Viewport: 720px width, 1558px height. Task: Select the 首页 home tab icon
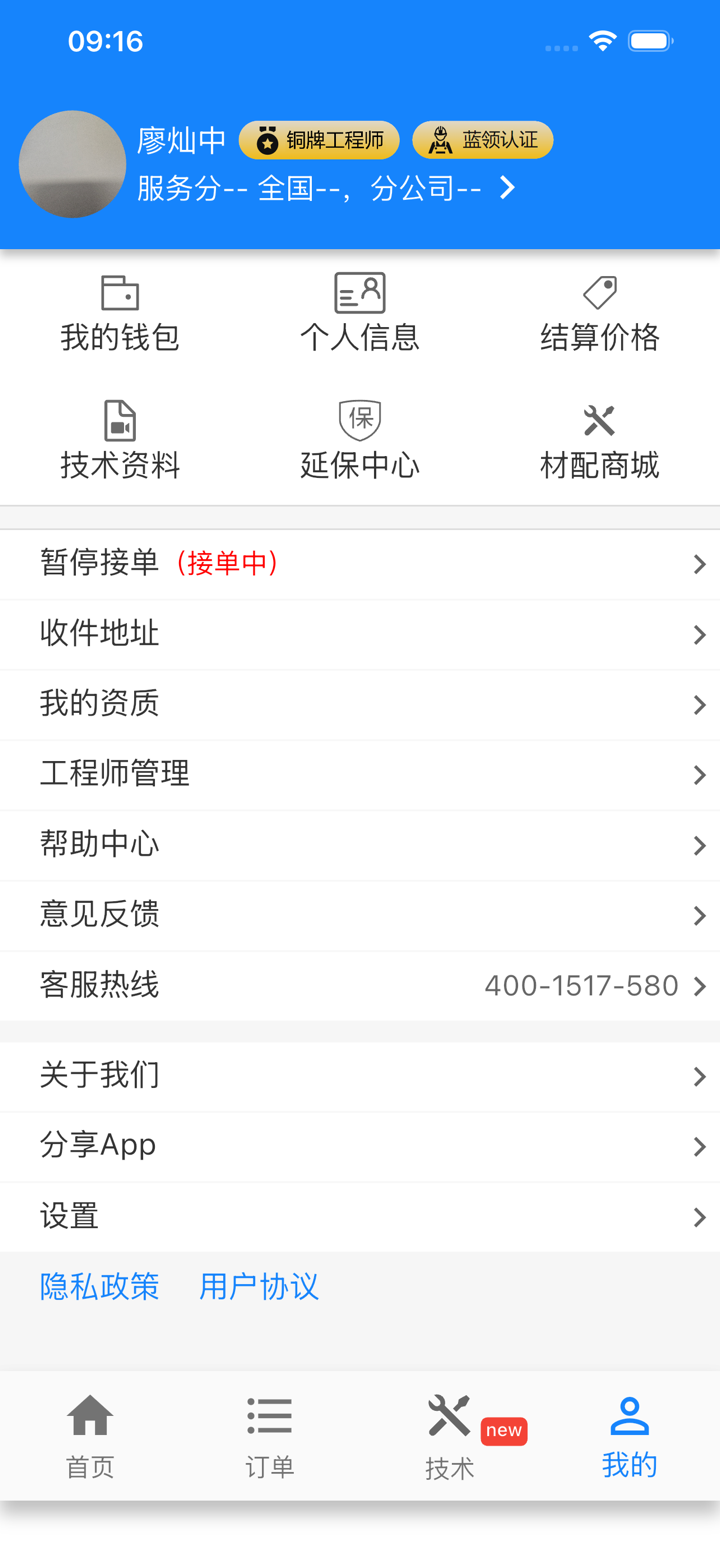point(90,1416)
